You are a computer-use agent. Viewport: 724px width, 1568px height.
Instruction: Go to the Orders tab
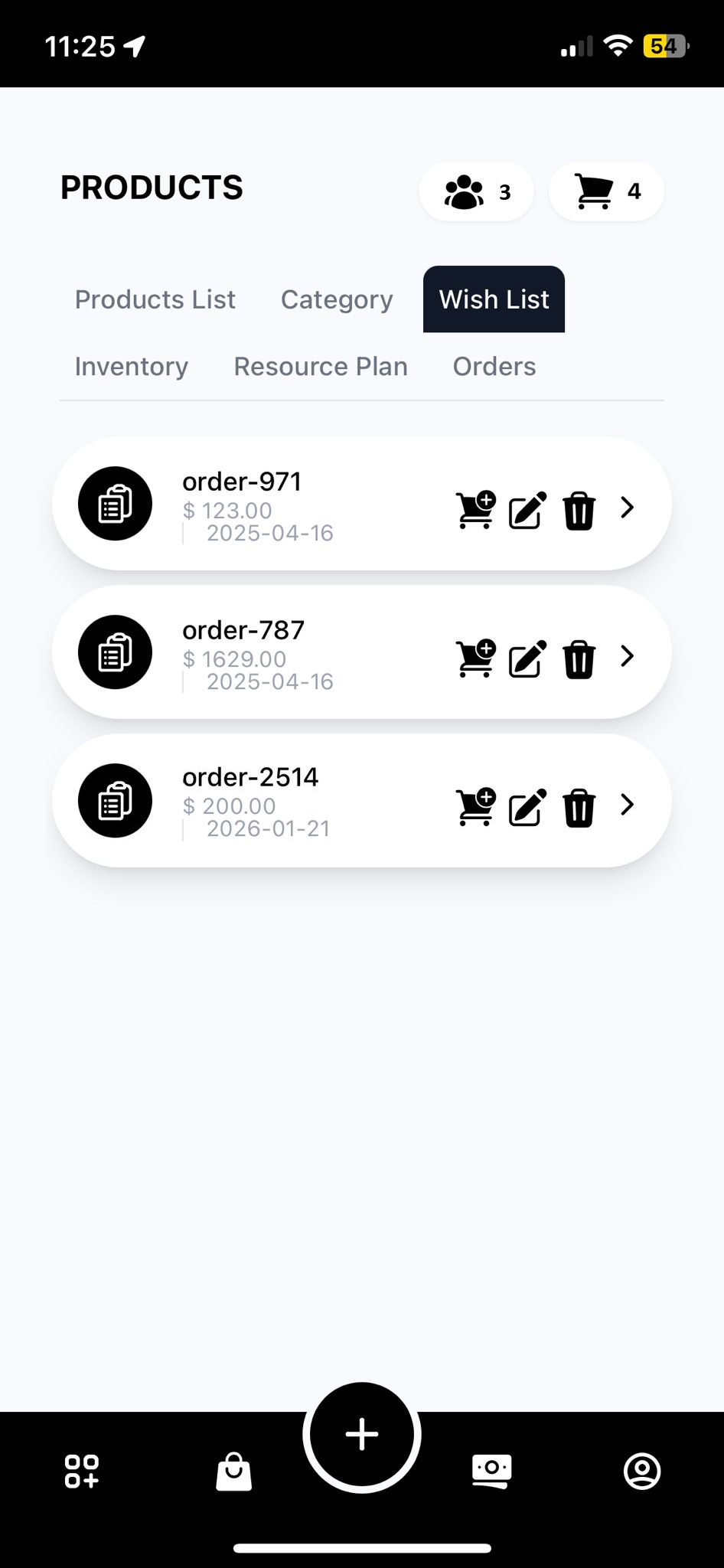[x=494, y=367]
